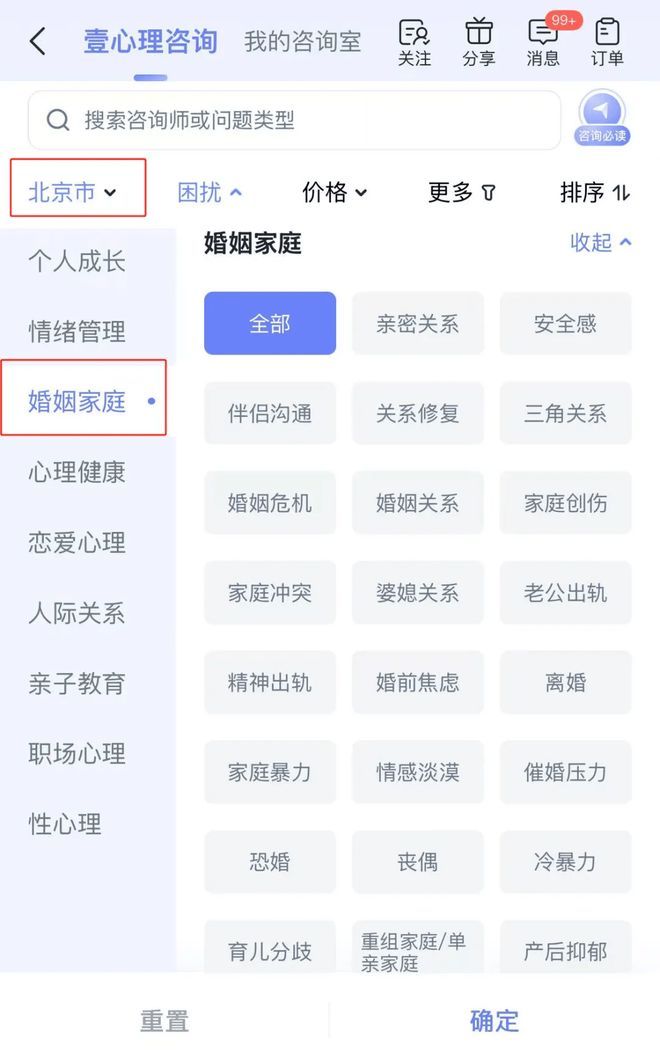Image resolution: width=660 pixels, height=1060 pixels.
Task: Tap the 分享 share icon
Action: point(479,43)
